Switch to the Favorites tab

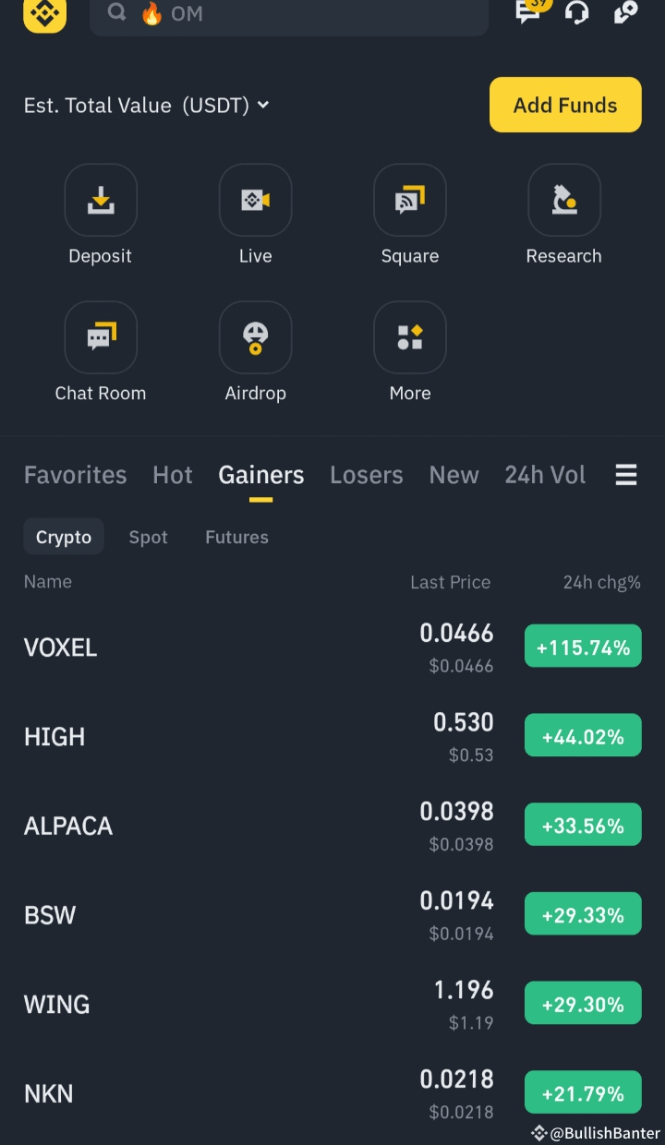pos(75,475)
